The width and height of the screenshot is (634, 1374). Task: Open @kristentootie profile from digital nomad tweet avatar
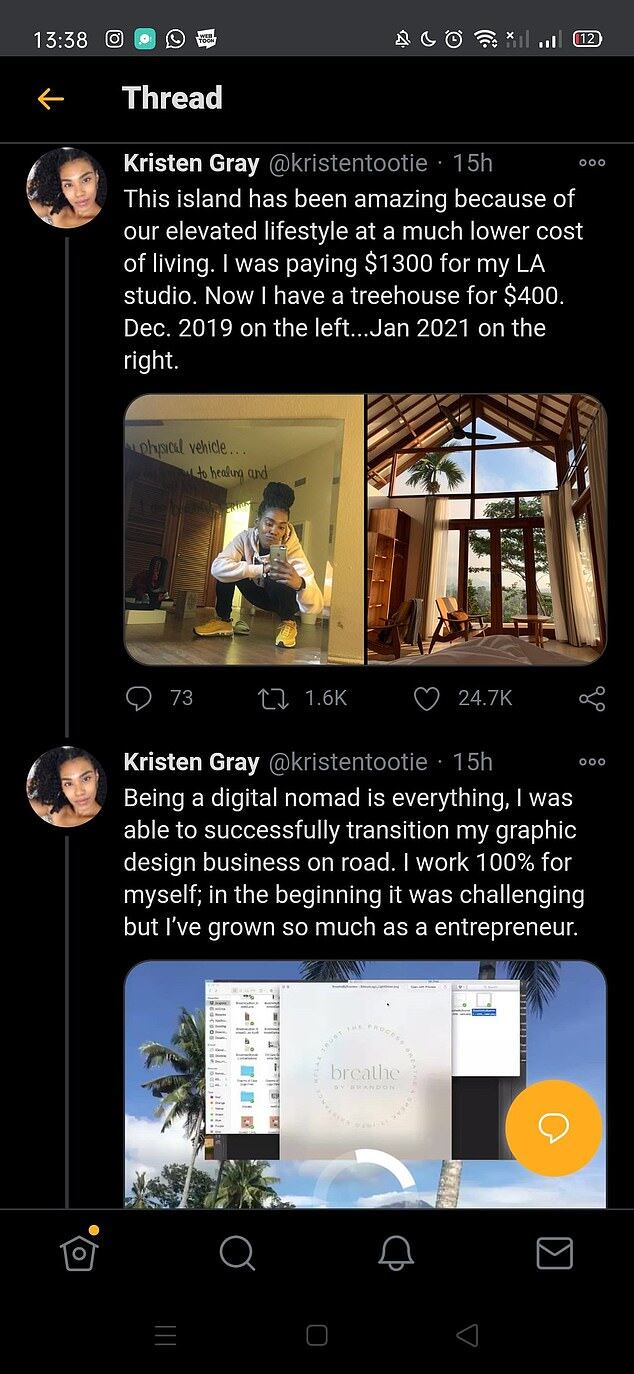coord(66,786)
